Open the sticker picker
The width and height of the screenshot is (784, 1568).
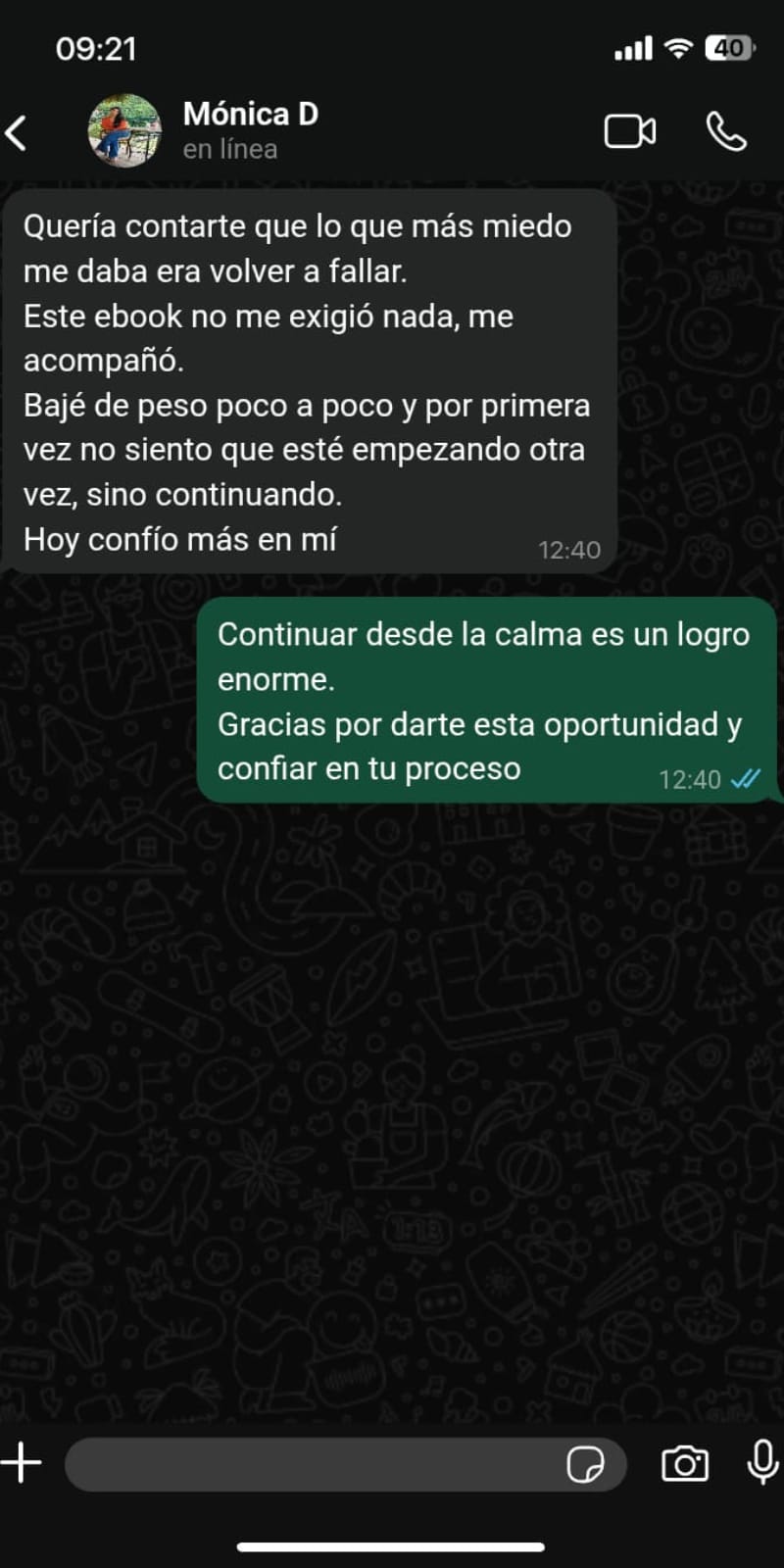point(585,1464)
